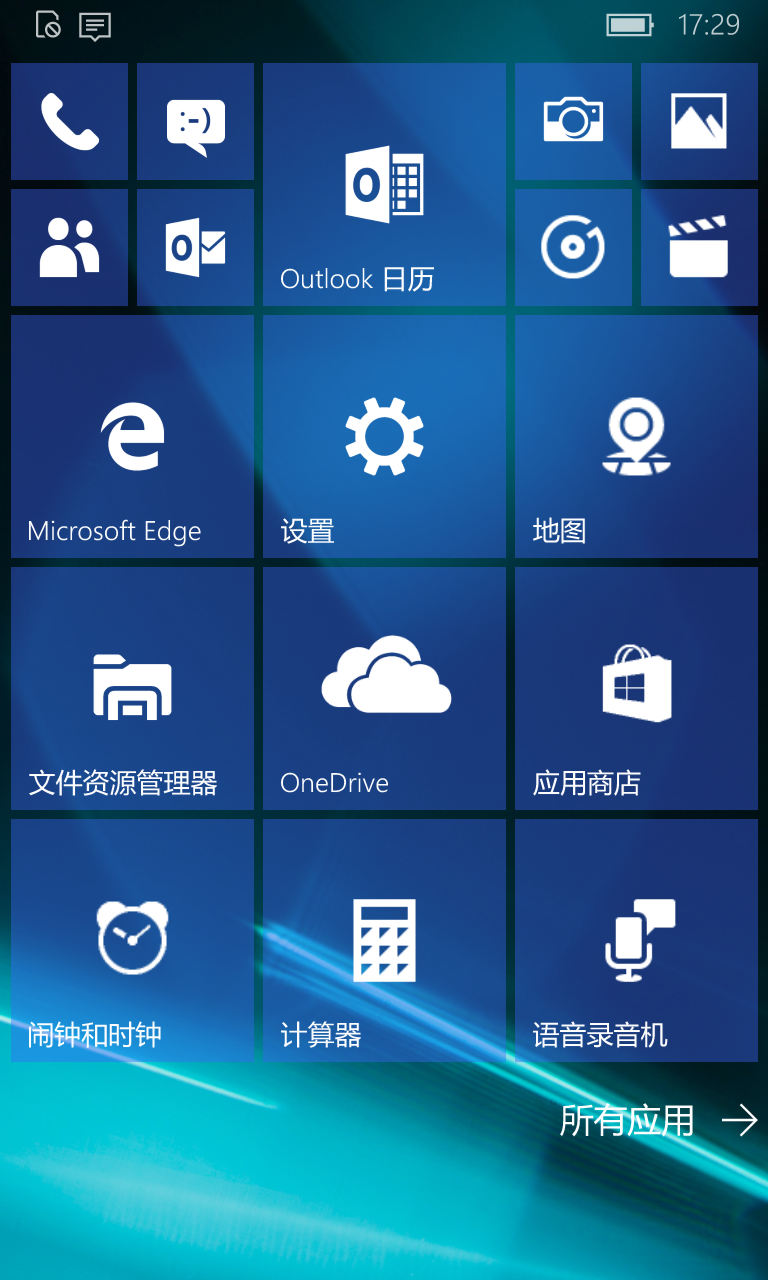The height and width of the screenshot is (1280, 768).
Task: Open the Messaging tile
Action: [x=195, y=121]
